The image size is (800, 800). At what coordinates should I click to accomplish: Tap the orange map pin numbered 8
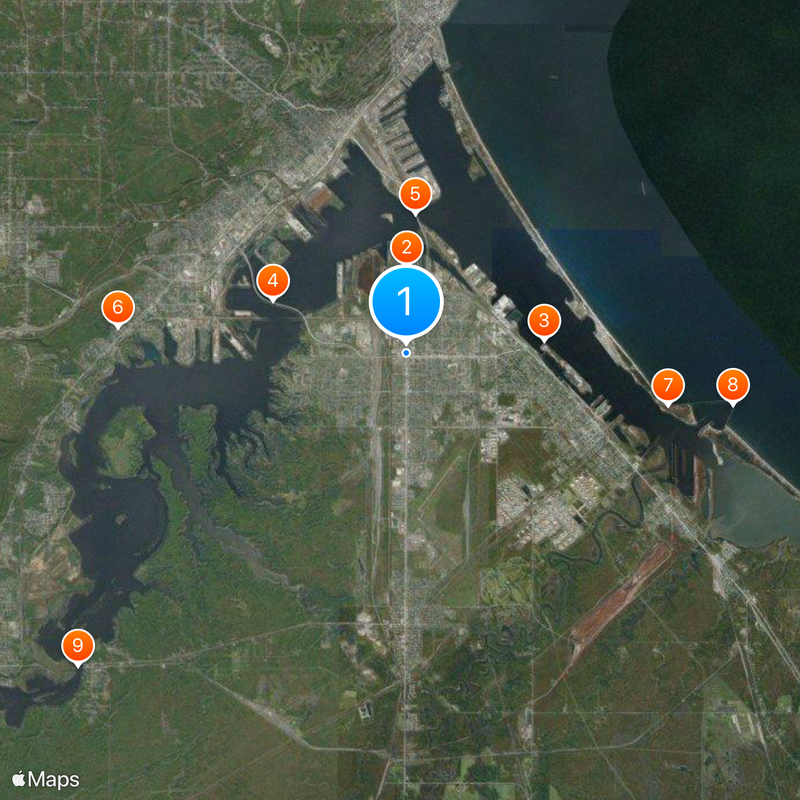(x=732, y=385)
